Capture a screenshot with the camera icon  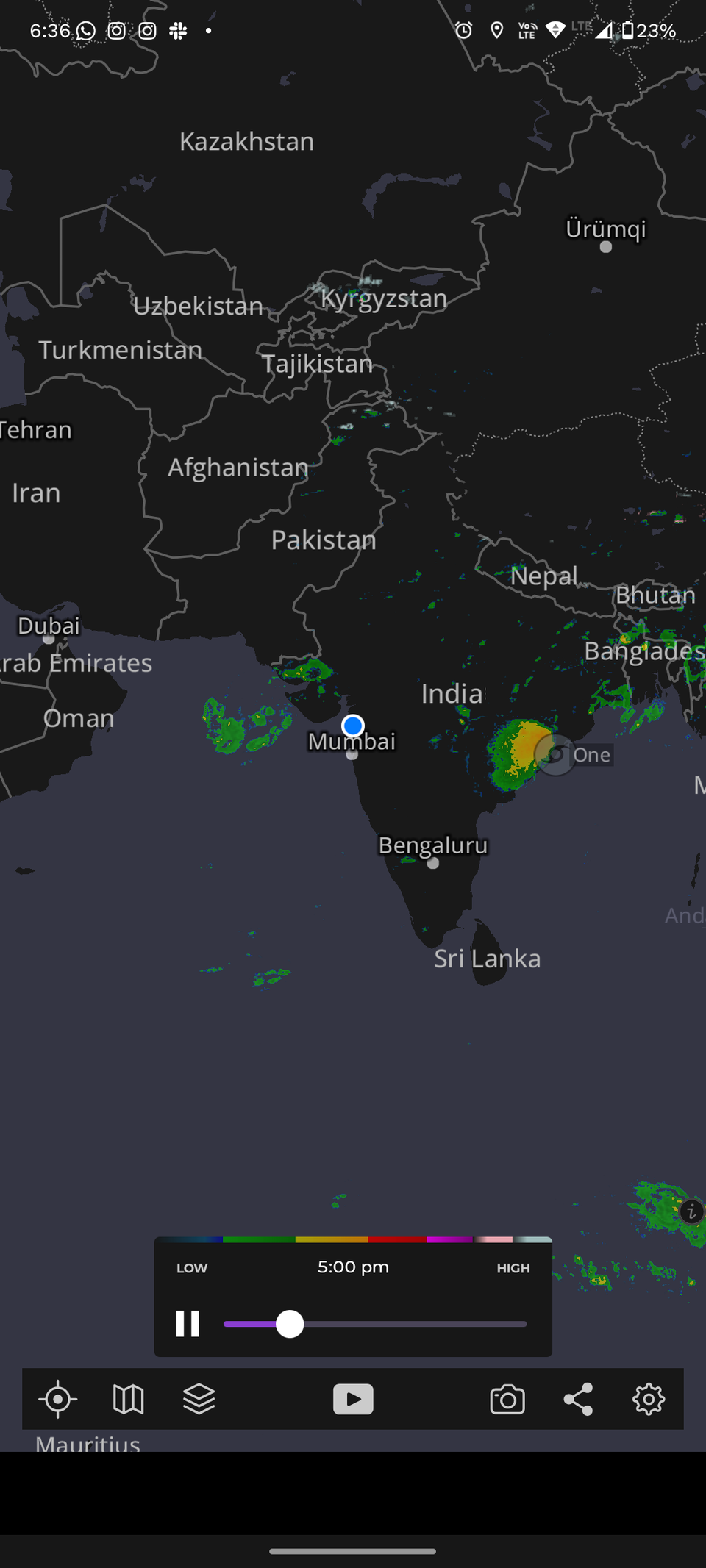click(507, 1399)
